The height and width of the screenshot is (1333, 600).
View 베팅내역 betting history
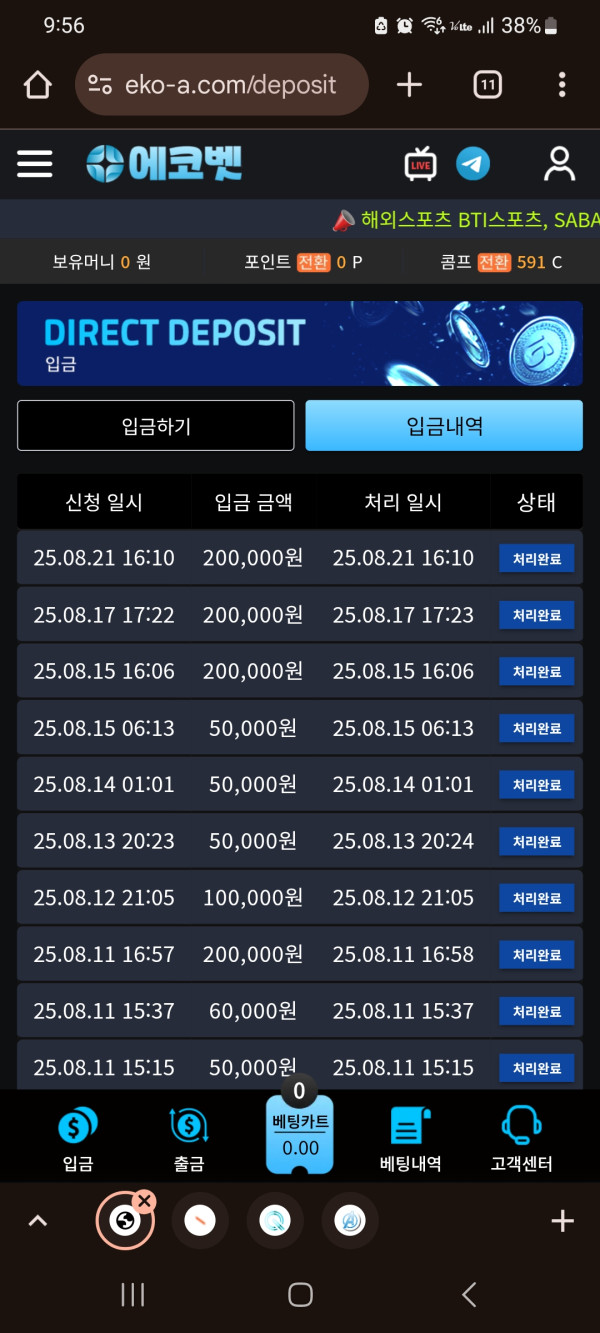[410, 1138]
